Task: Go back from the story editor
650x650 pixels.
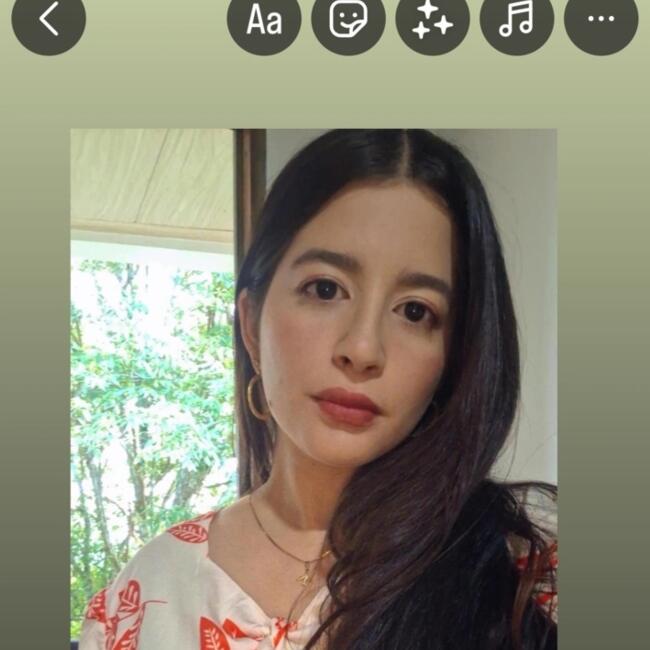Action: 48,18
